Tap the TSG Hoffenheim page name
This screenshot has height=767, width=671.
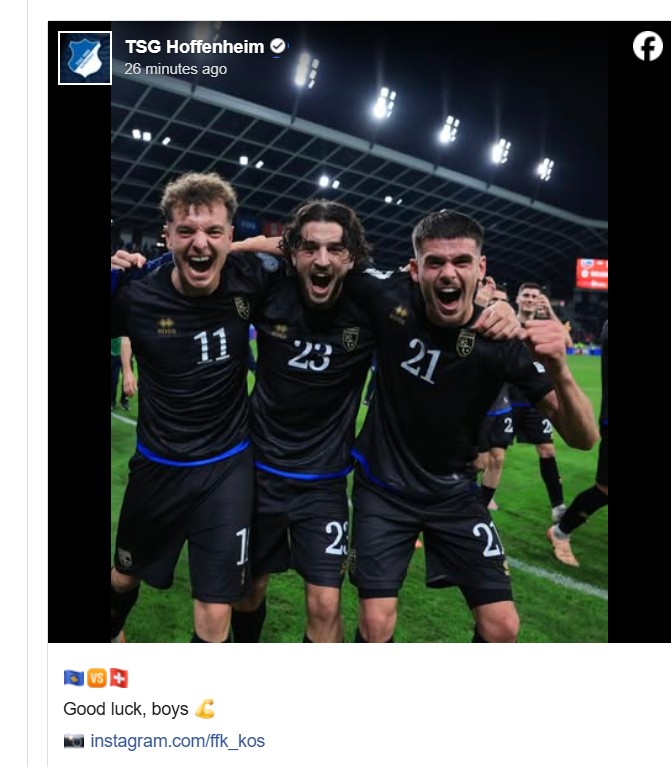coord(194,47)
